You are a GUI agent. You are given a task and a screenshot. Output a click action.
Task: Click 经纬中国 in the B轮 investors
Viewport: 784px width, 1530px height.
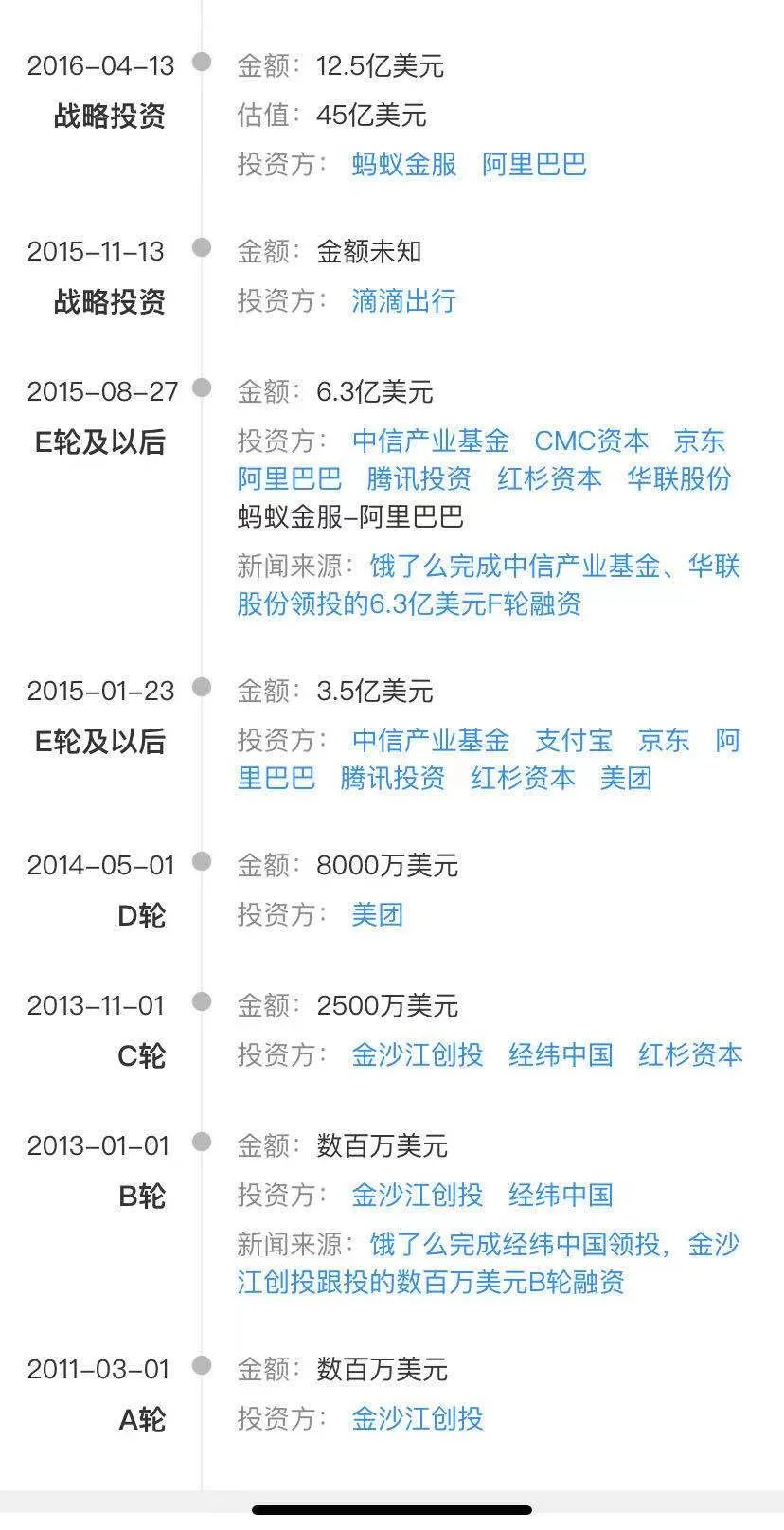pos(561,1196)
